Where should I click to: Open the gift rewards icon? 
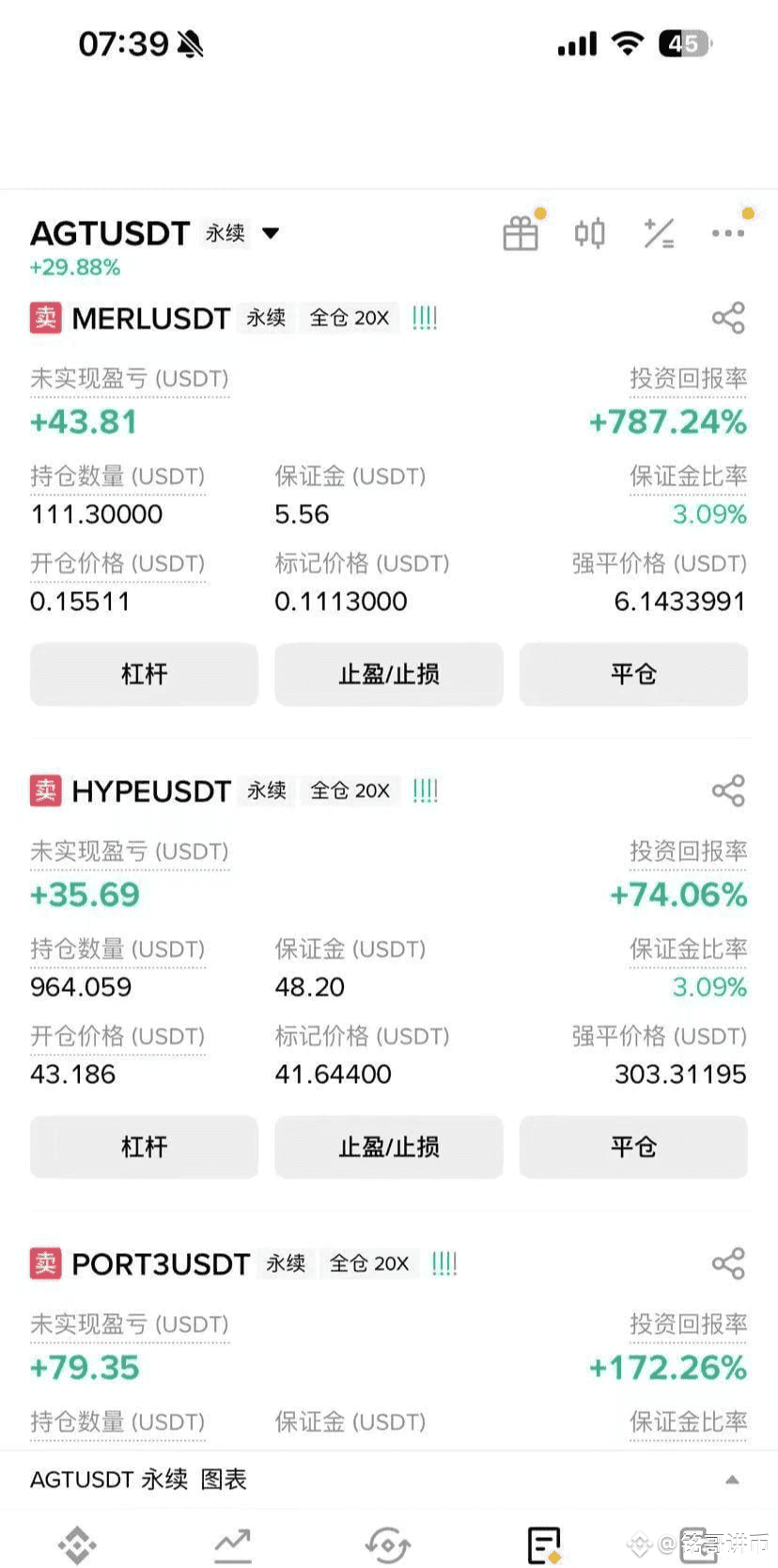521,233
